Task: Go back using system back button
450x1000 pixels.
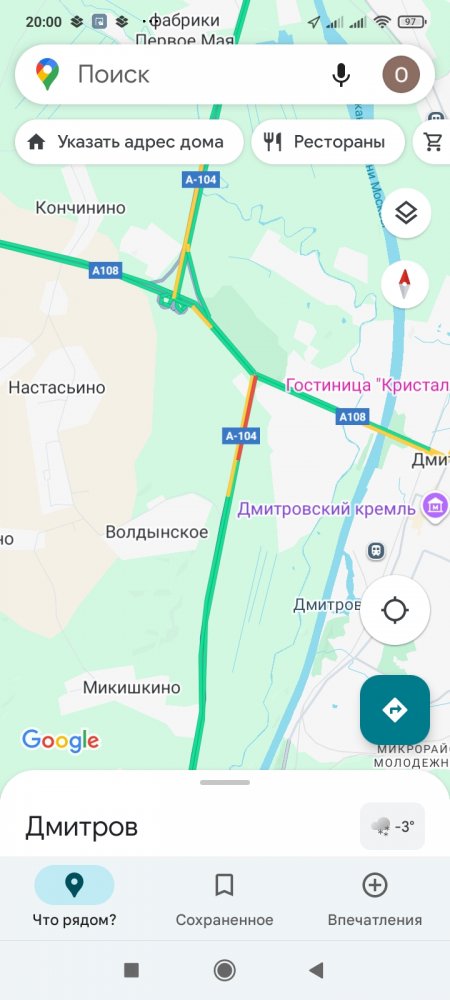Action: click(x=316, y=970)
